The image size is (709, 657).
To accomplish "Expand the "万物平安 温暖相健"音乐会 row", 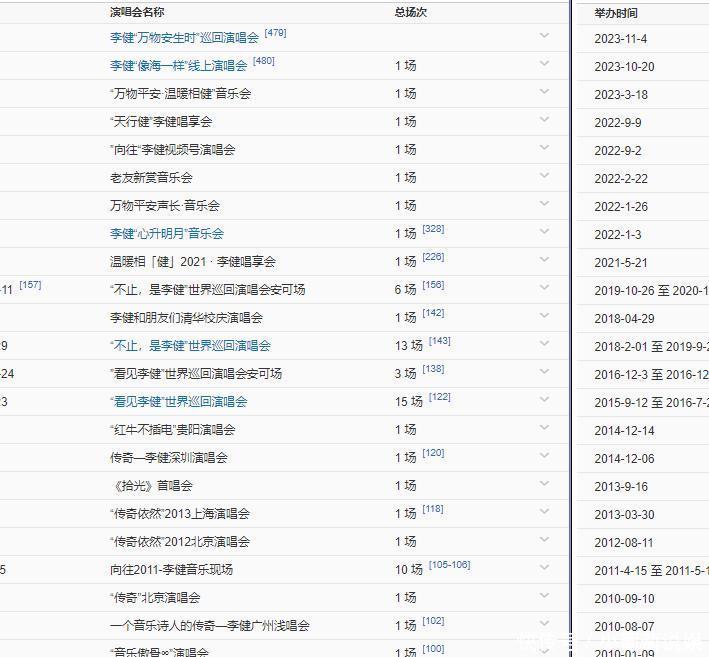I will (x=544, y=92).
